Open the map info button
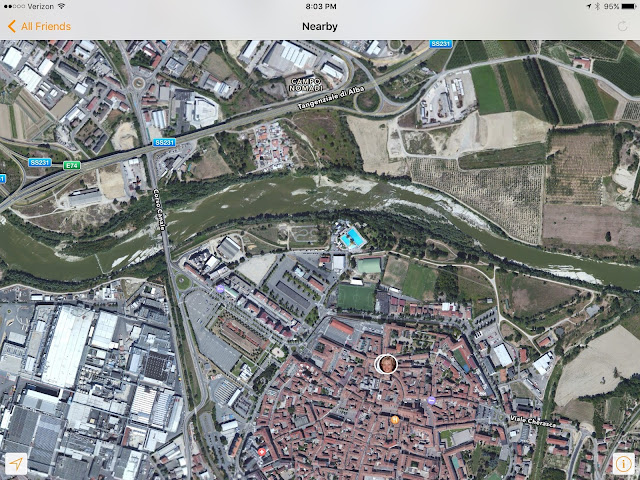640x480 pixels. click(x=622, y=462)
